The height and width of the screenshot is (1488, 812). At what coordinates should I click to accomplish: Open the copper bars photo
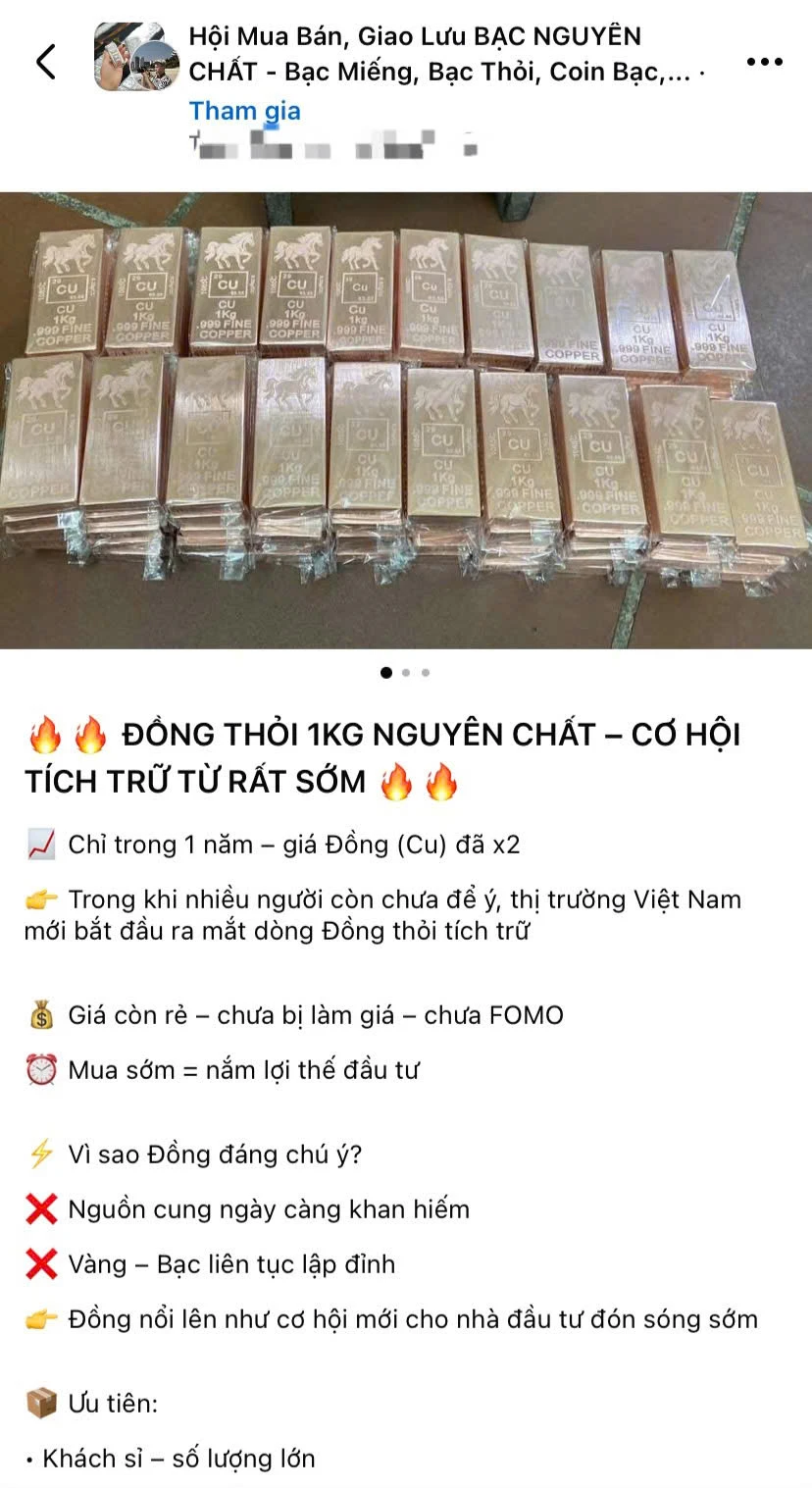pyautogui.click(x=406, y=420)
